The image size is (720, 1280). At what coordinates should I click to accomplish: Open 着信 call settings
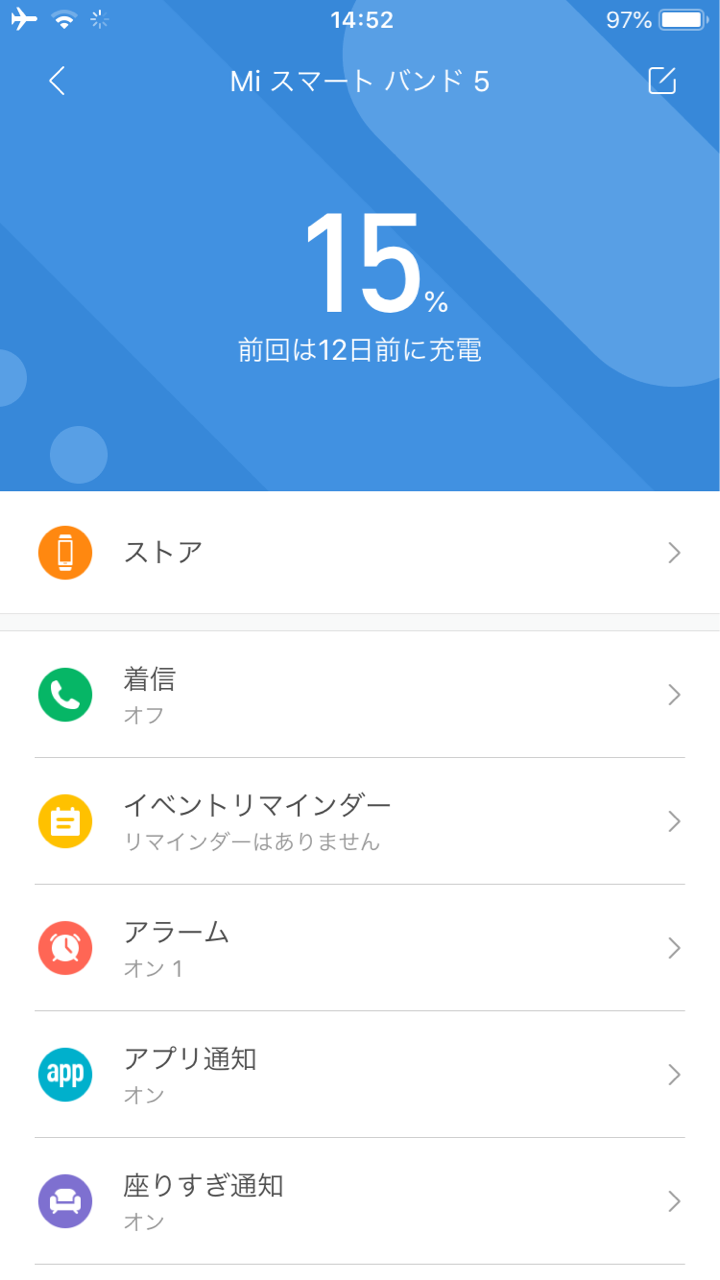pyautogui.click(x=360, y=695)
